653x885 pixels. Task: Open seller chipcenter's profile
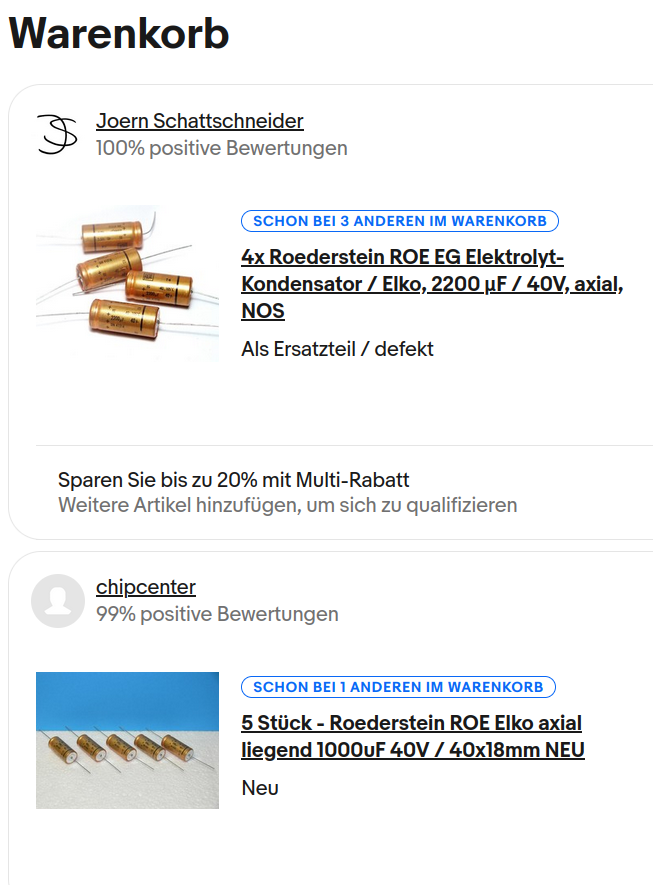tap(145, 587)
